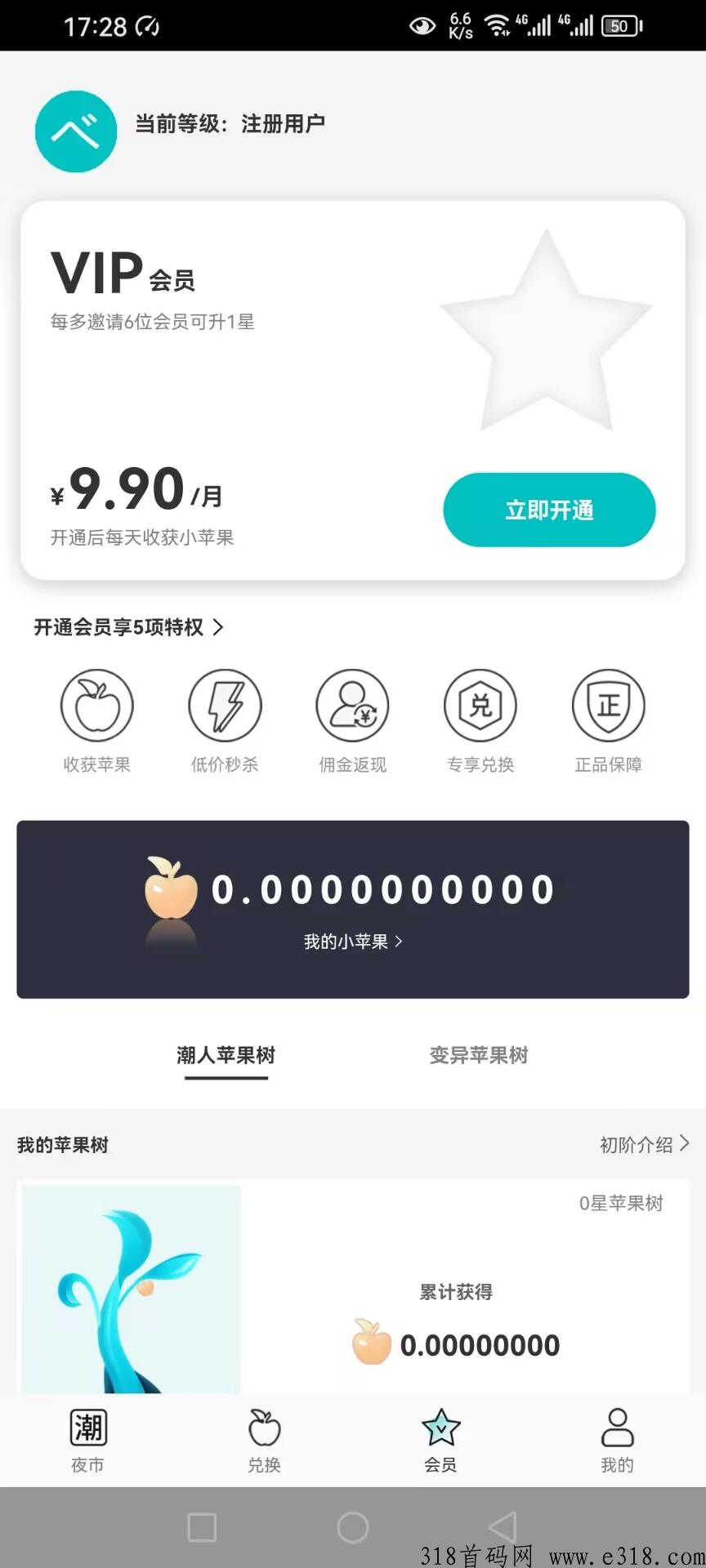The image size is (706, 1568).
Task: Switch to the 变异苹果树 tab
Action: pos(479,1055)
